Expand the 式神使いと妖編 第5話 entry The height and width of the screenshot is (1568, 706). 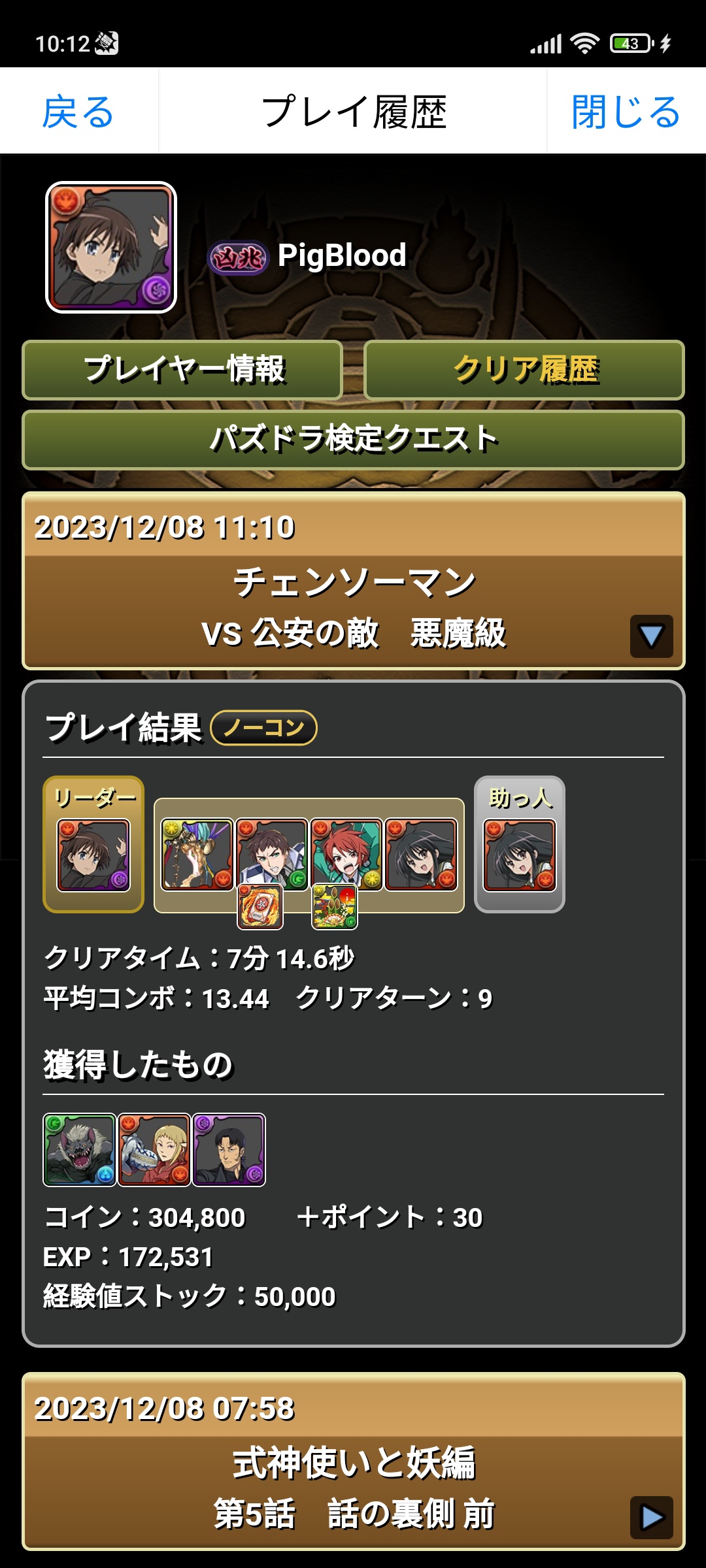tap(651, 1517)
